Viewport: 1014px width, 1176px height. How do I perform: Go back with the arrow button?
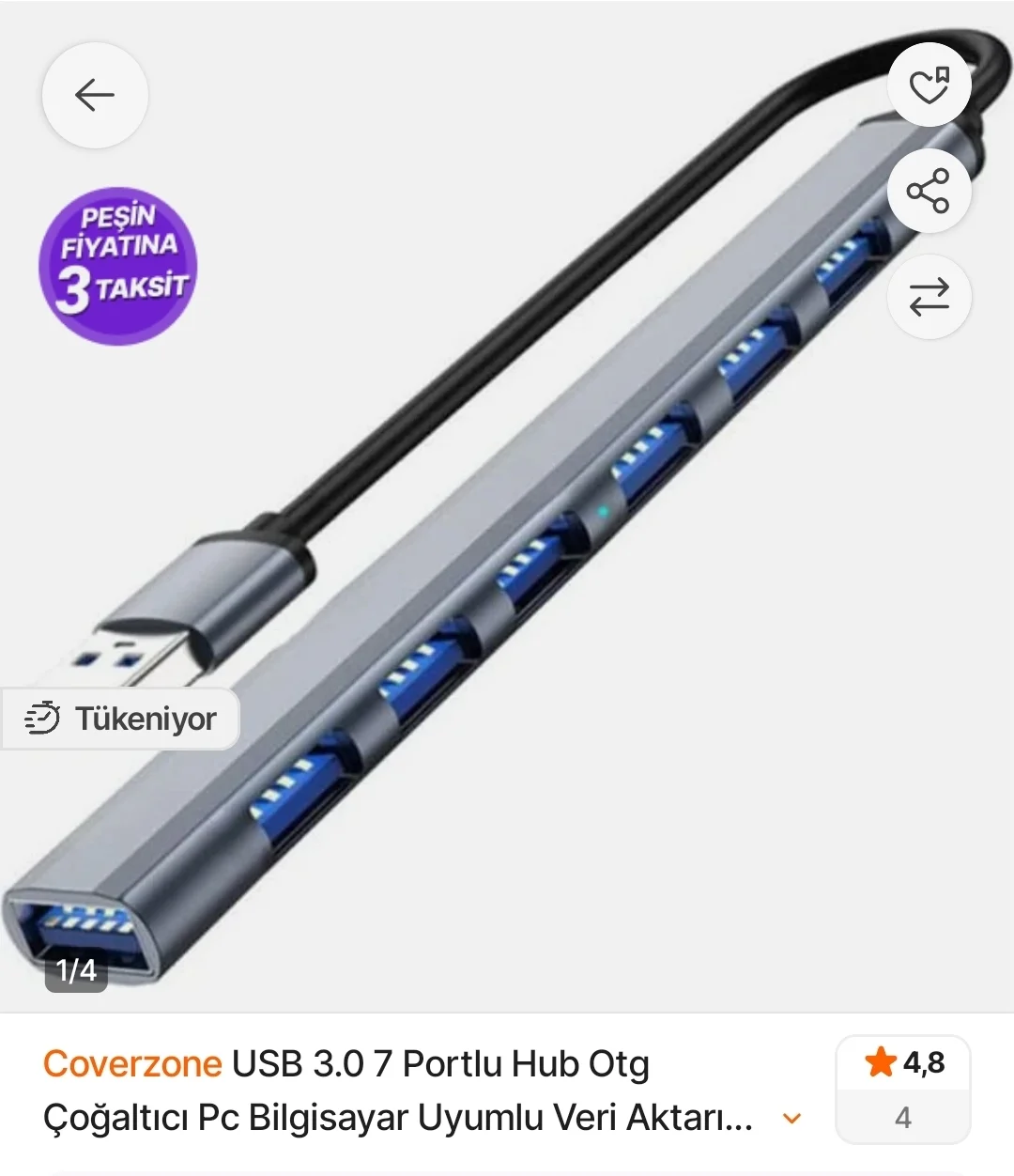tap(95, 95)
